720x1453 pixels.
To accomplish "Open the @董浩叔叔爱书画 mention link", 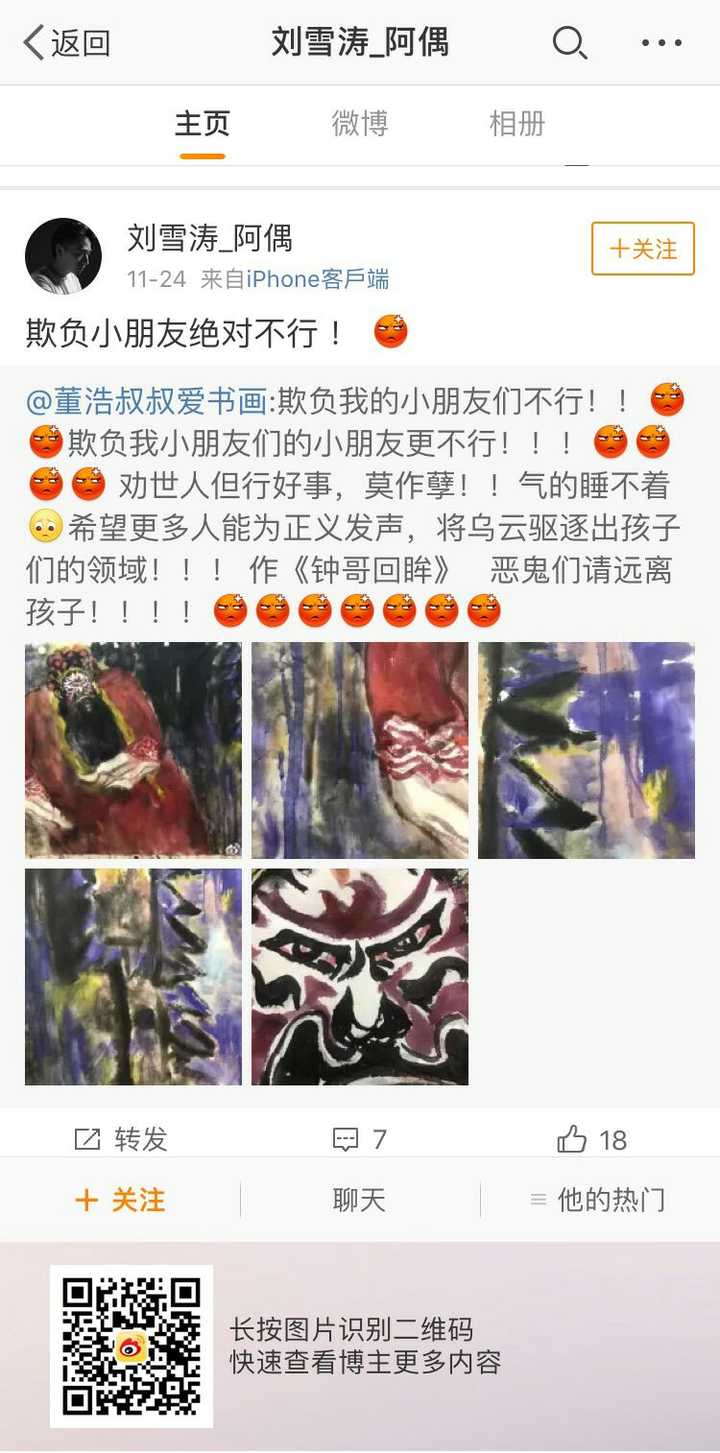I will 147,401.
